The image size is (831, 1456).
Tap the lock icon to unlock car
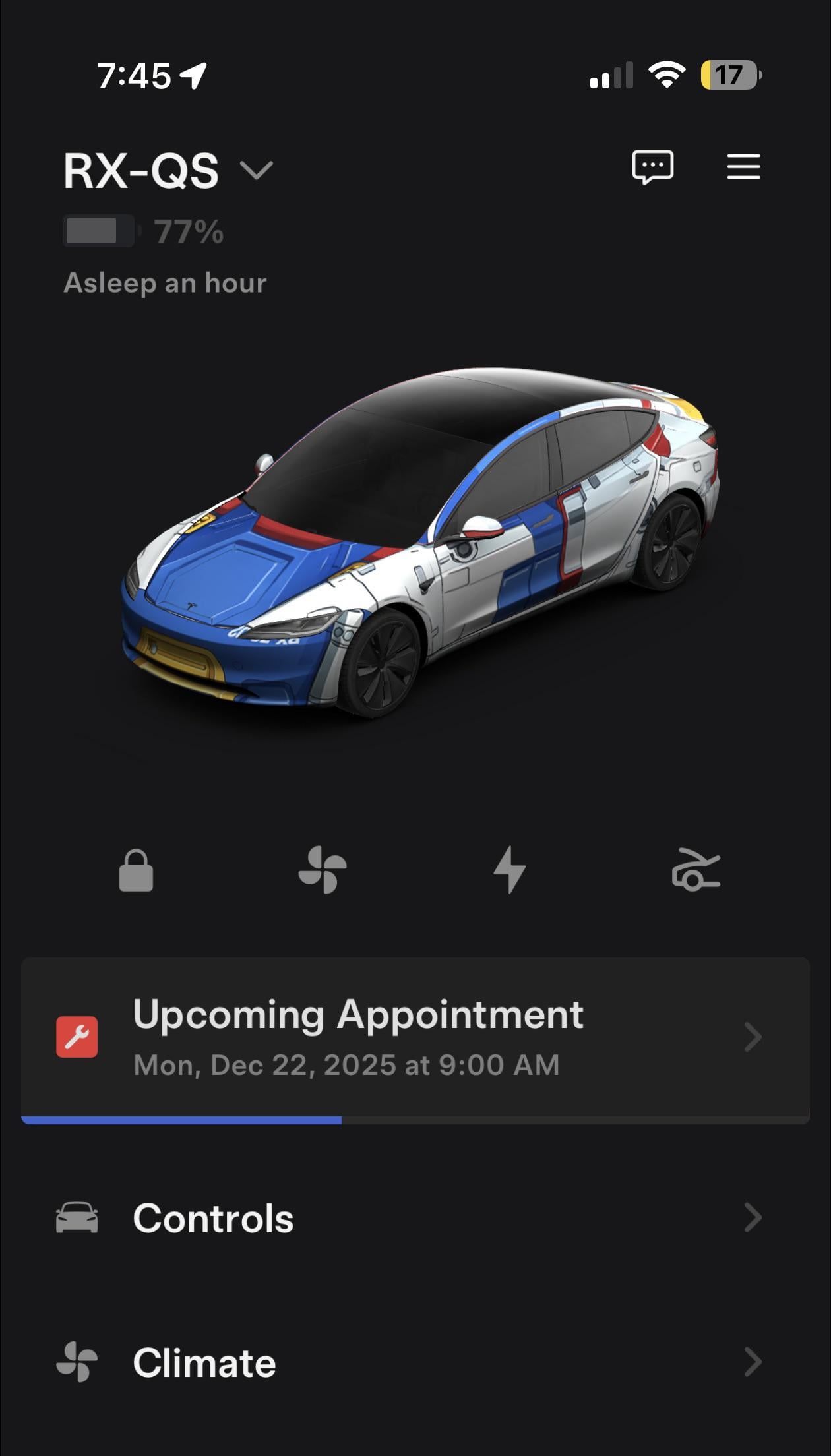point(136,870)
